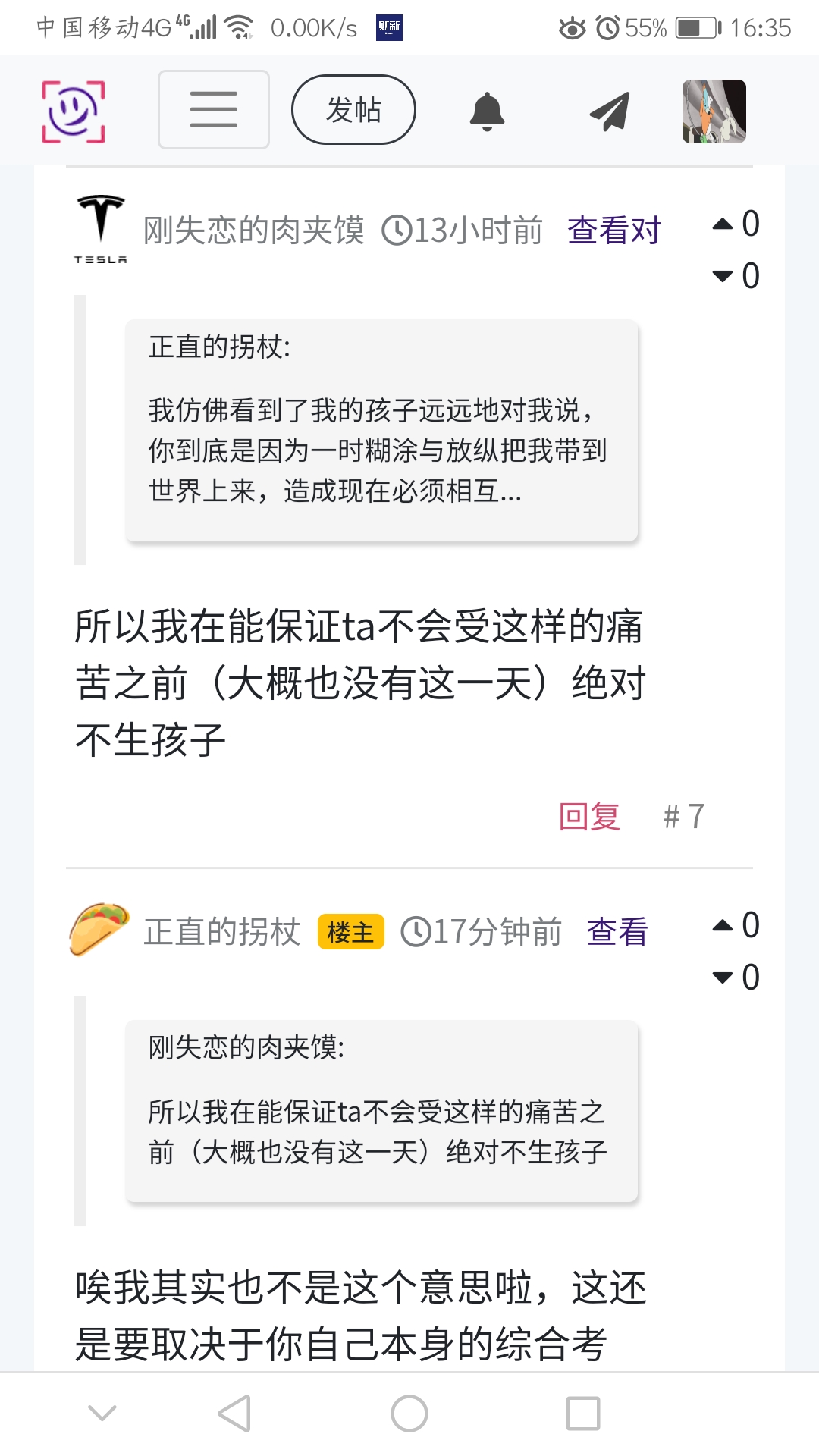View 刚失恋的肉夹馍's Tesla avatar profile
This screenshot has width=819, height=1456.
click(100, 229)
